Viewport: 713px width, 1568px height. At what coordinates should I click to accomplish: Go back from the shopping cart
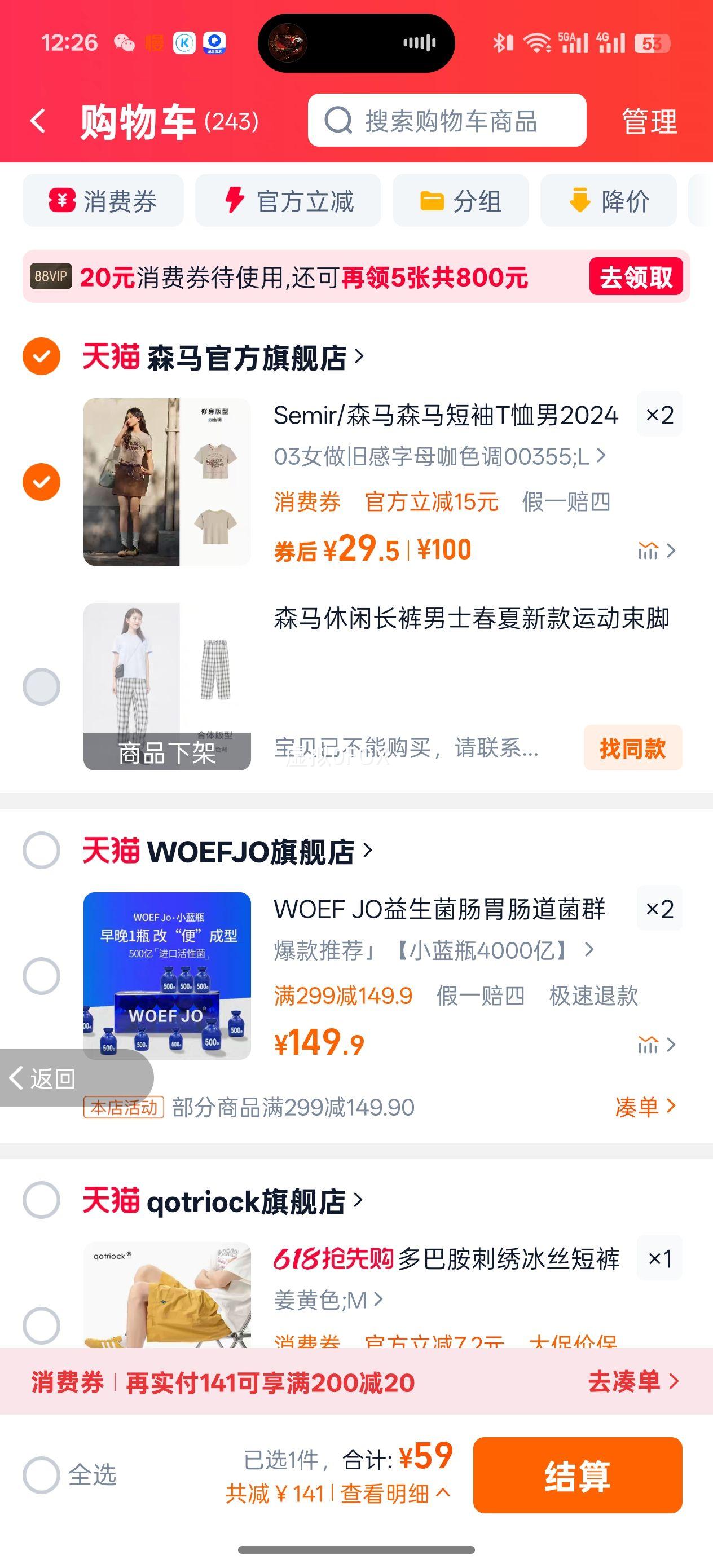coord(38,121)
